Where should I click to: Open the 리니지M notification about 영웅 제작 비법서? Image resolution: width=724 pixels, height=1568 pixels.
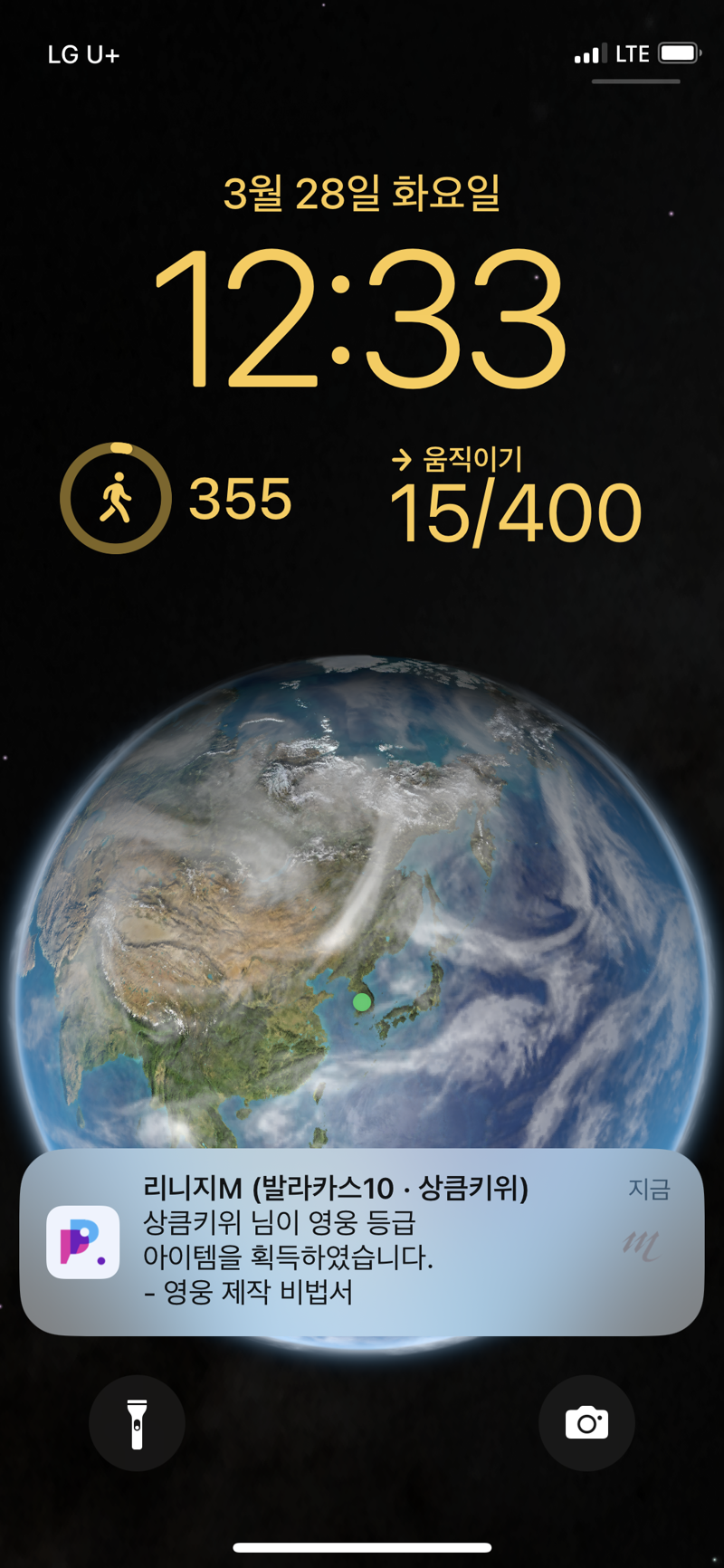click(x=362, y=1241)
